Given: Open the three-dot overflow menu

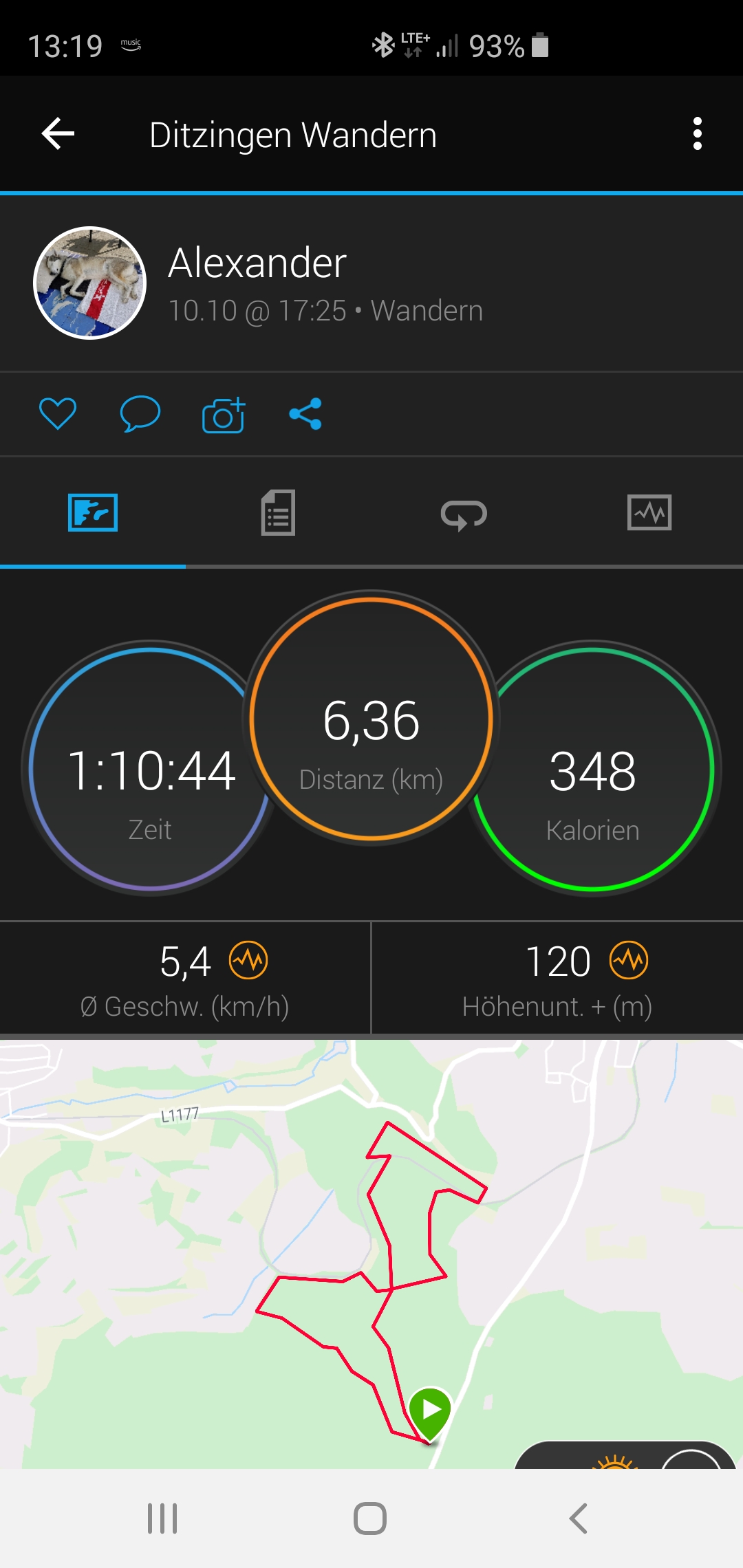Looking at the screenshot, I should 697,133.
